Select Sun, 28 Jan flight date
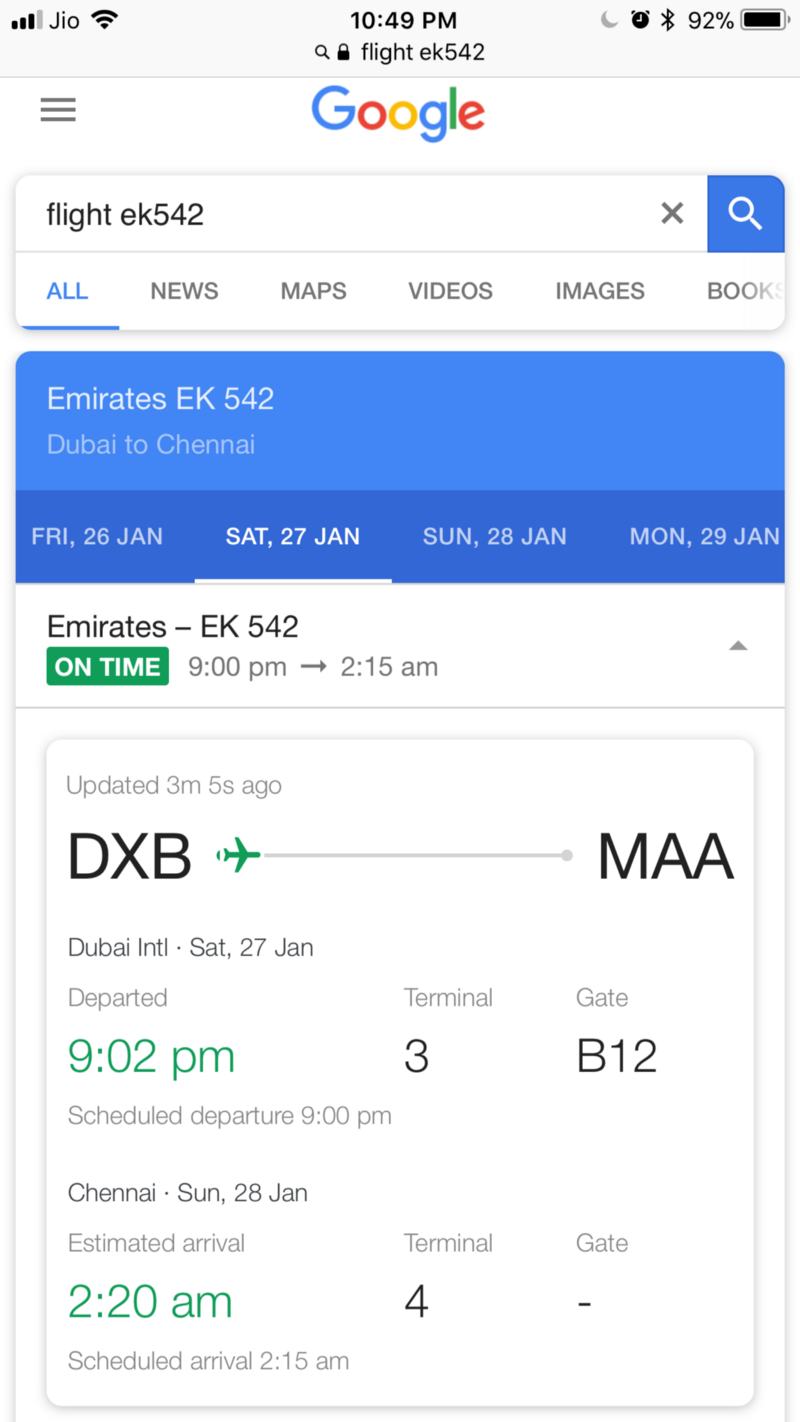 click(494, 536)
